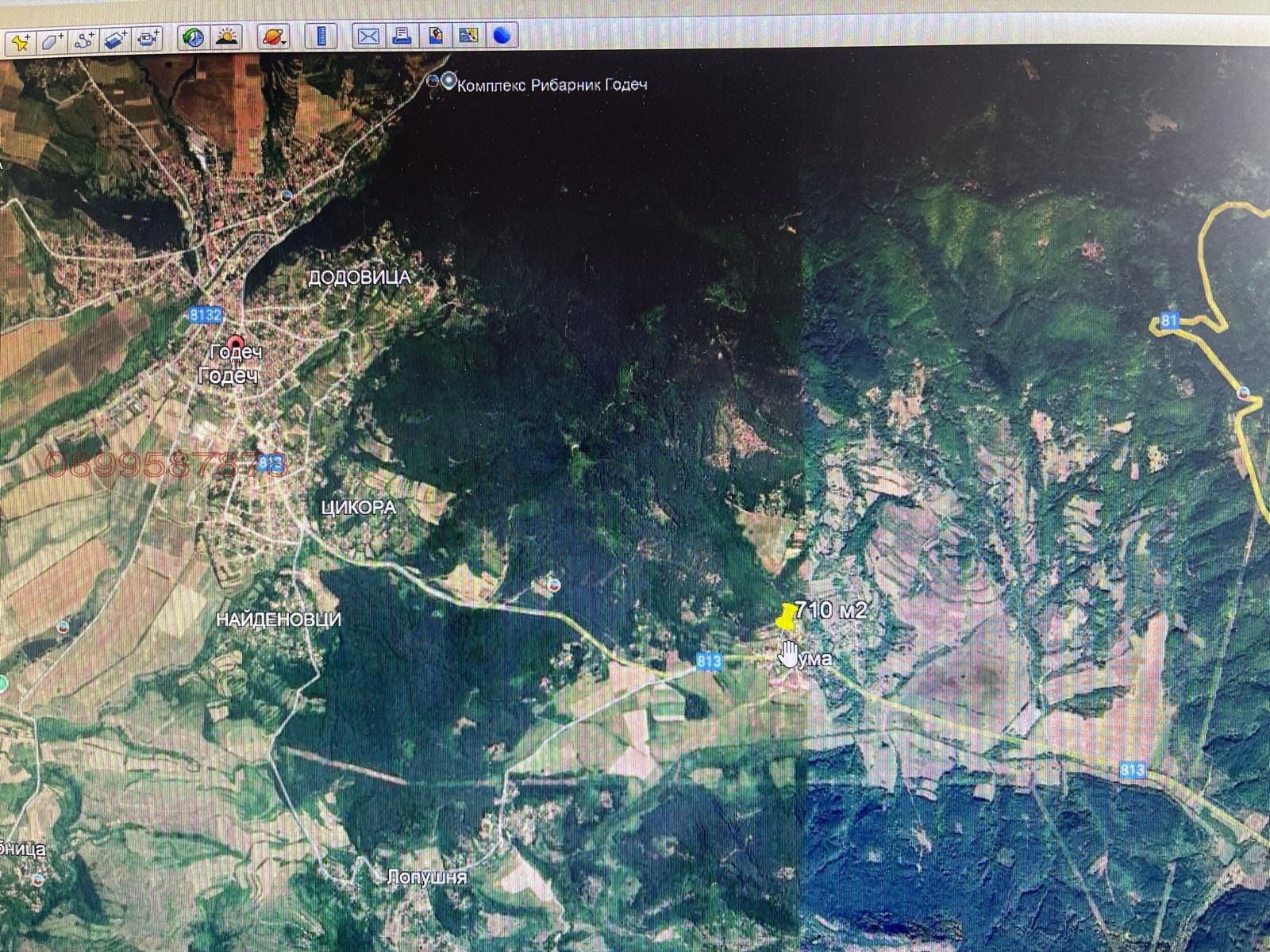This screenshot has height=952, width=1270.
Task: Add a new placemark pin
Action: (x=21, y=40)
